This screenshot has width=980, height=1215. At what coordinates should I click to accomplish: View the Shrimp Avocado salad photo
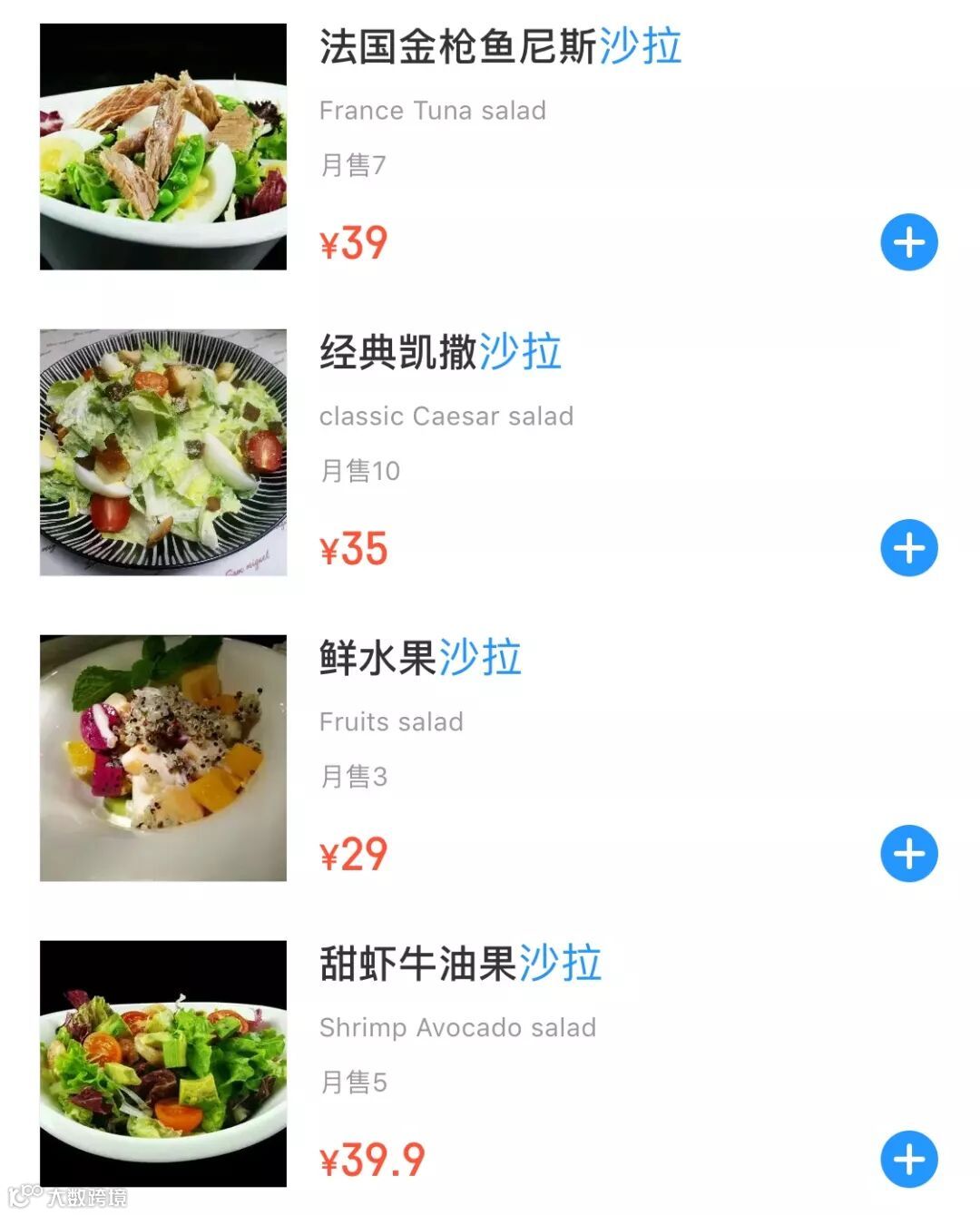tap(163, 1063)
